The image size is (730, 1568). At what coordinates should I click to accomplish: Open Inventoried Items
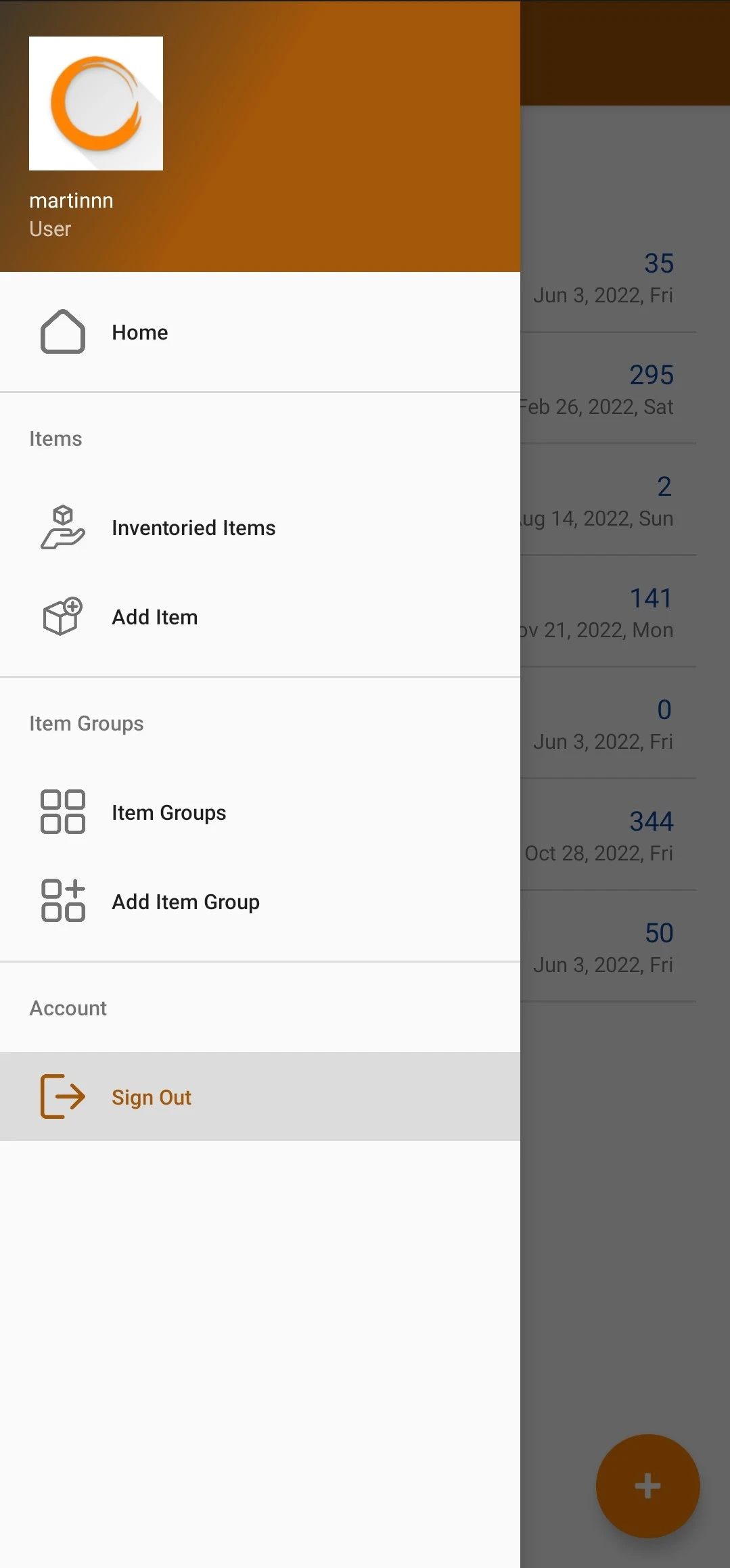tap(260, 528)
